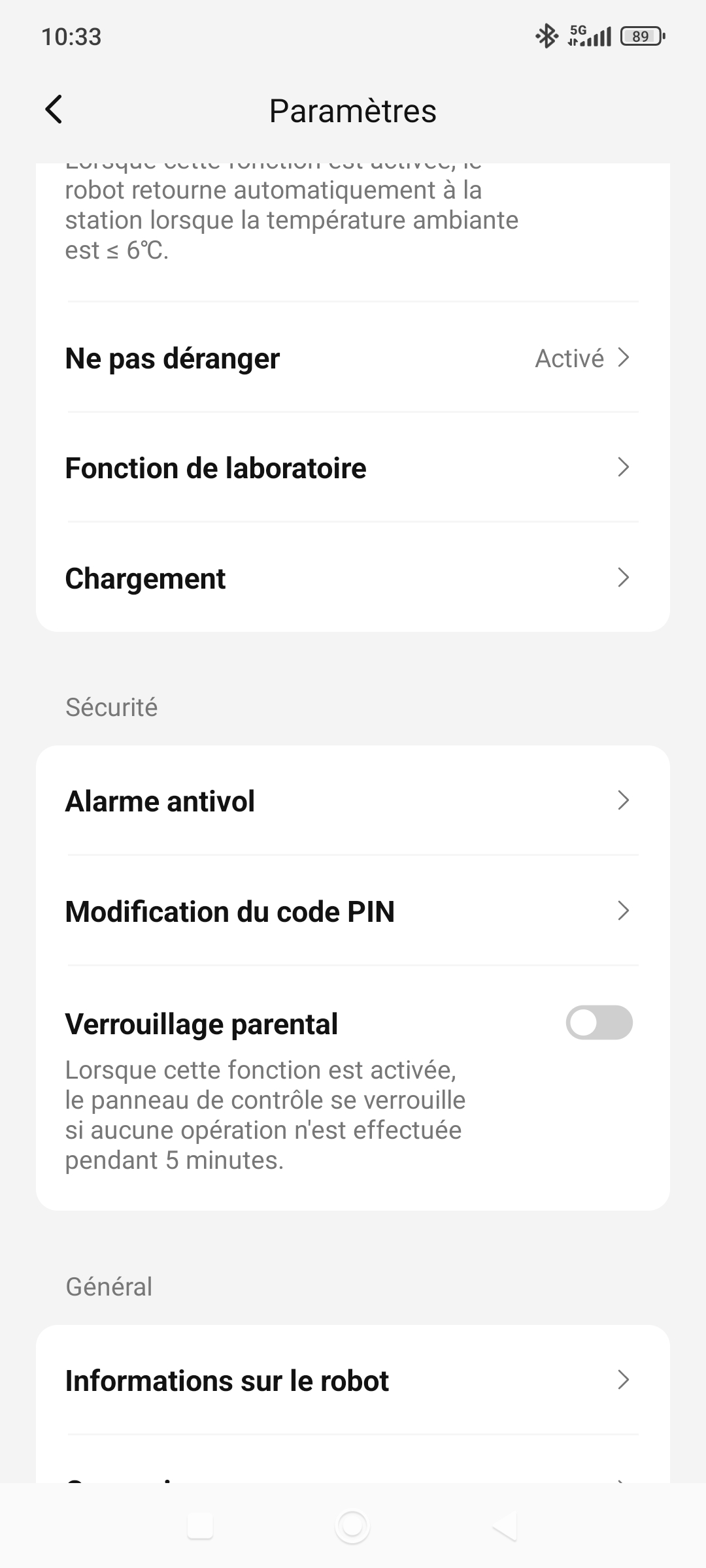
Task: Open Ne pas déranger settings
Action: pyautogui.click(x=353, y=358)
